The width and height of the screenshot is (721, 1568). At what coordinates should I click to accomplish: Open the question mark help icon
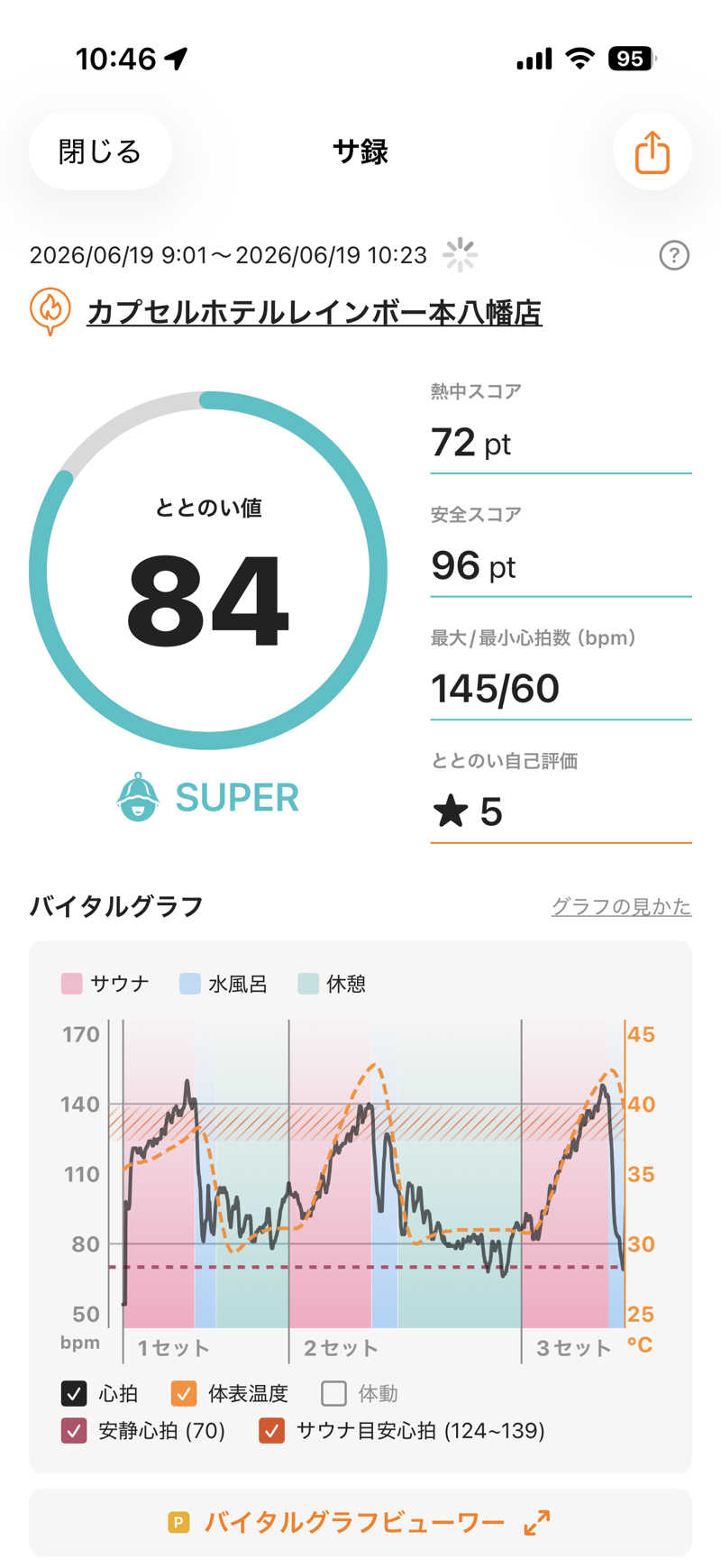(x=674, y=256)
